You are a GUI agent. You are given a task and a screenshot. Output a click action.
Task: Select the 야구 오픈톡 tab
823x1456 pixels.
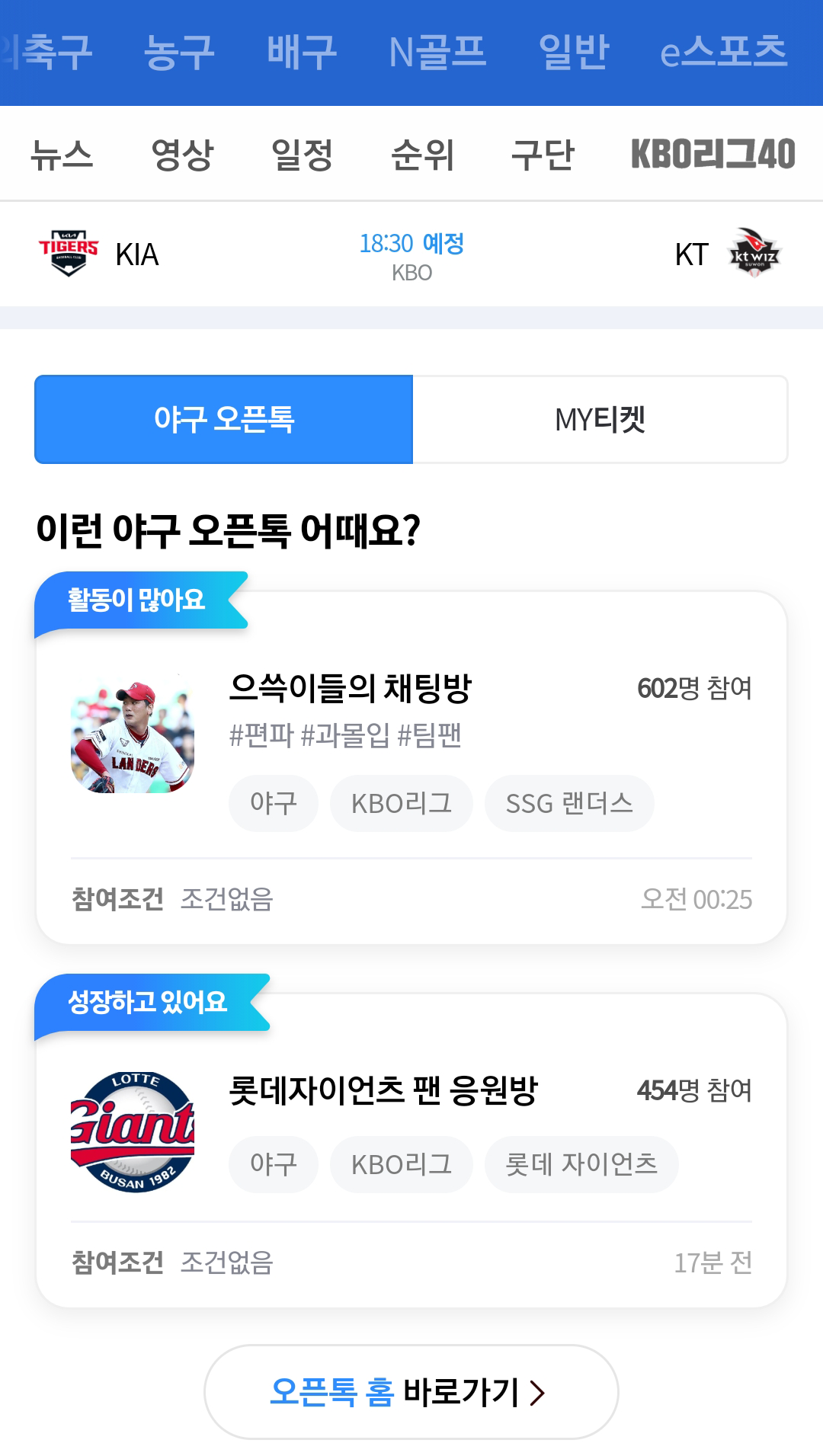pyautogui.click(x=223, y=419)
